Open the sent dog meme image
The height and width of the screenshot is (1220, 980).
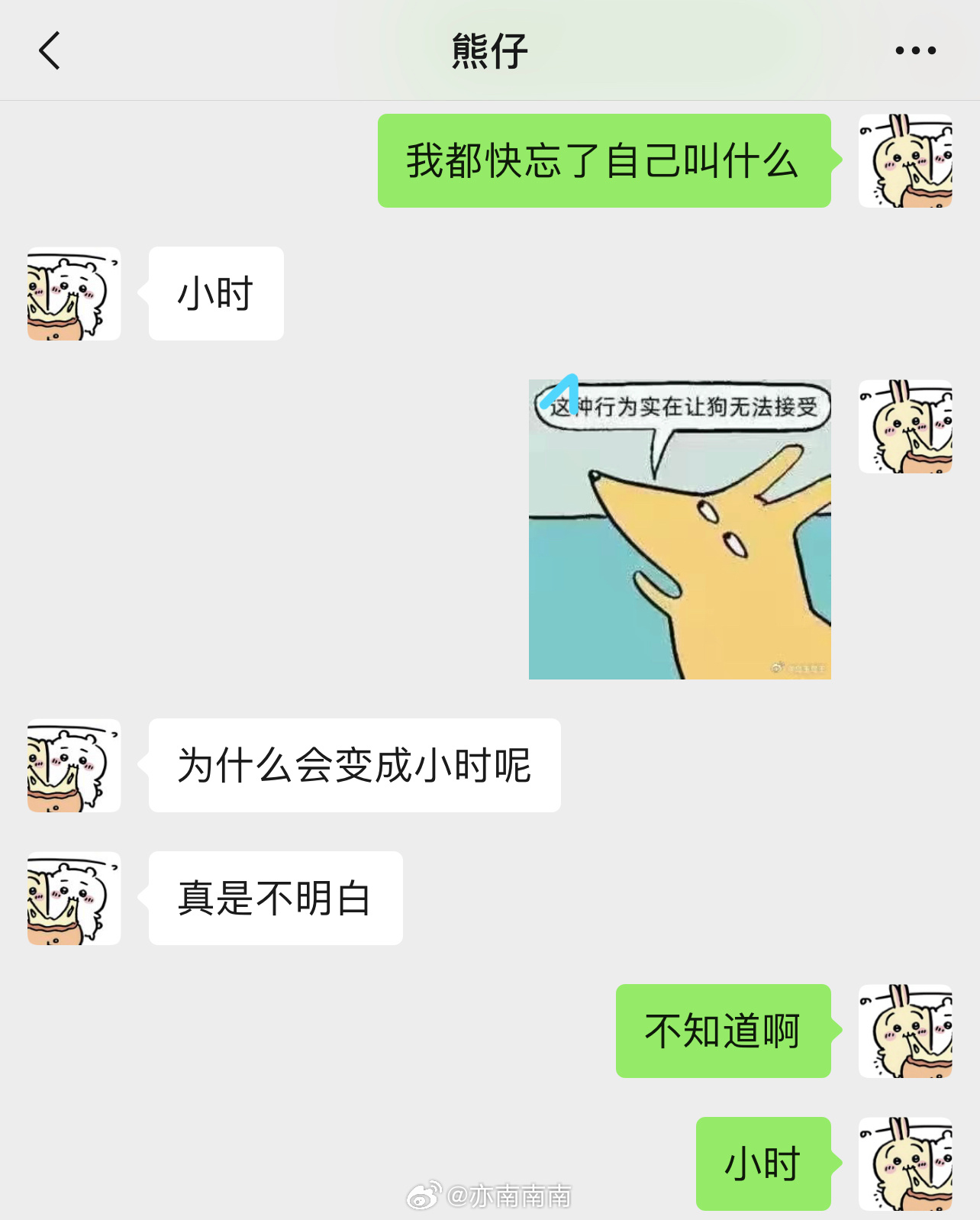[679, 529]
